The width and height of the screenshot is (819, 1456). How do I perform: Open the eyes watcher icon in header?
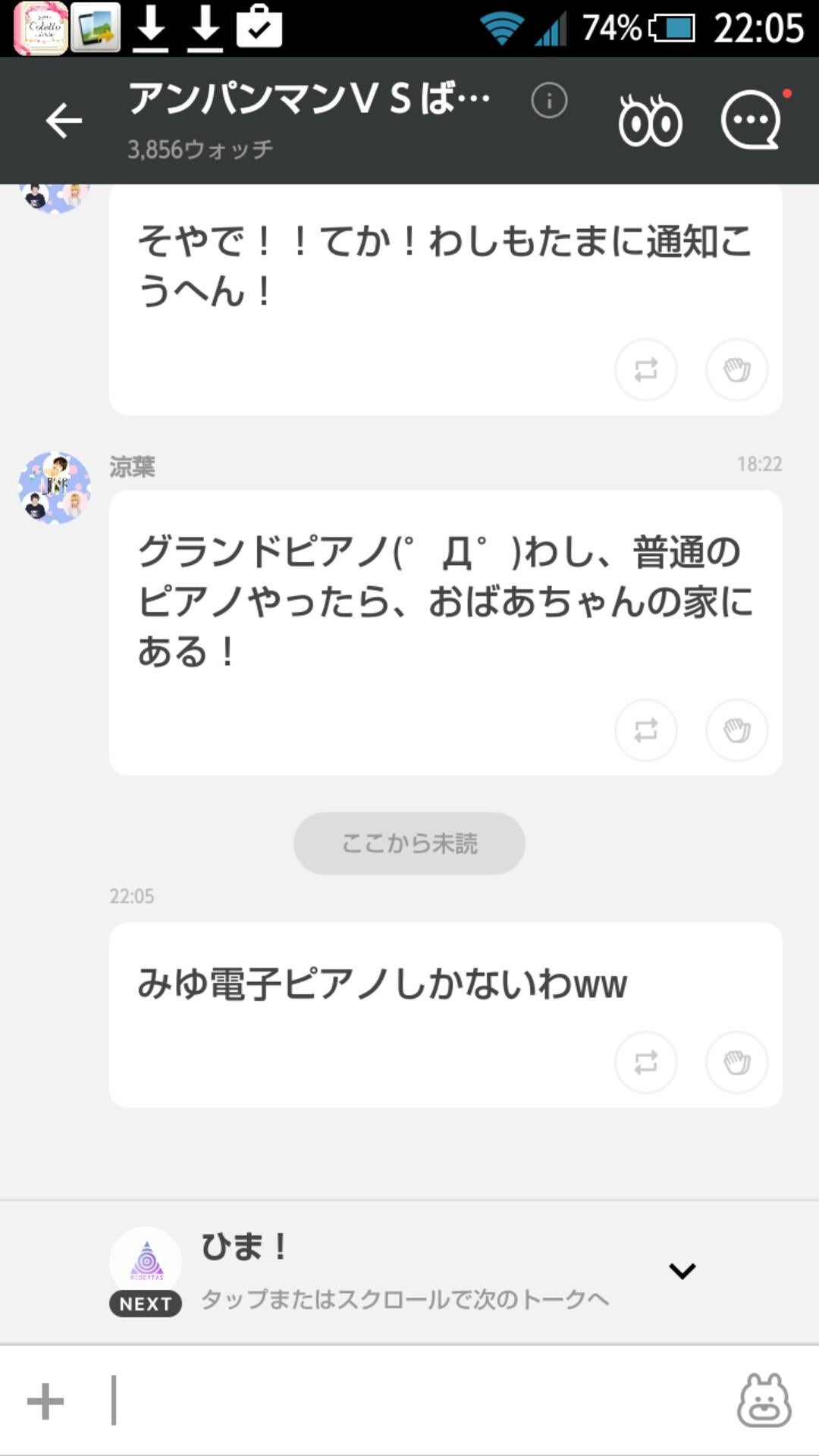click(x=651, y=121)
